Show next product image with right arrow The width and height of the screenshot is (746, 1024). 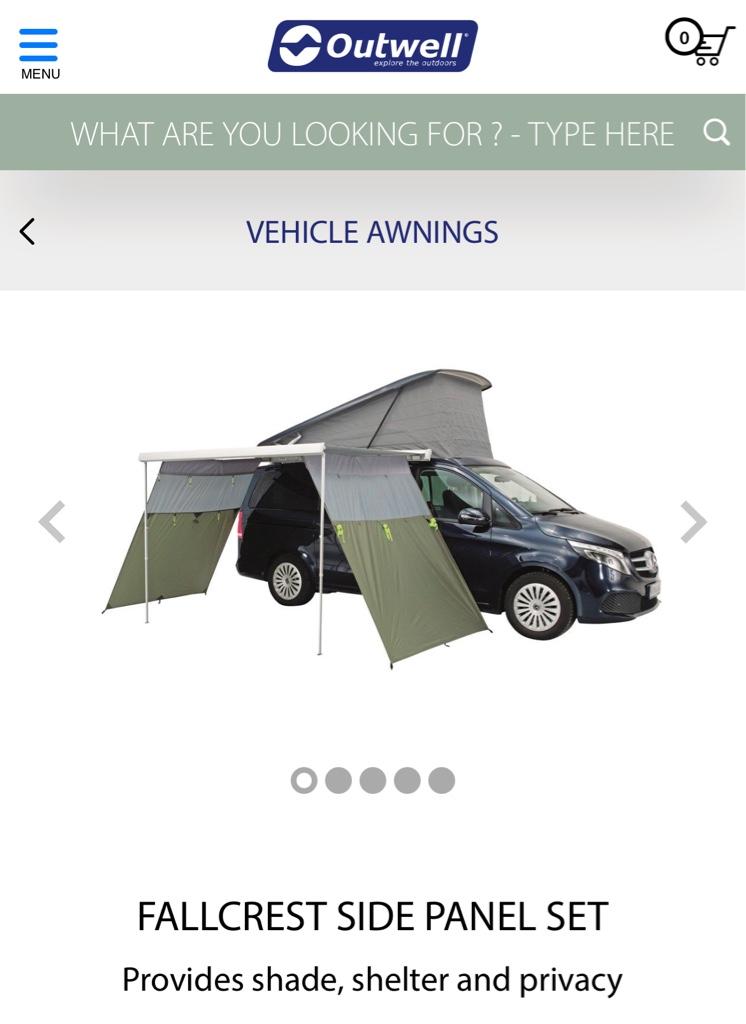(x=693, y=522)
